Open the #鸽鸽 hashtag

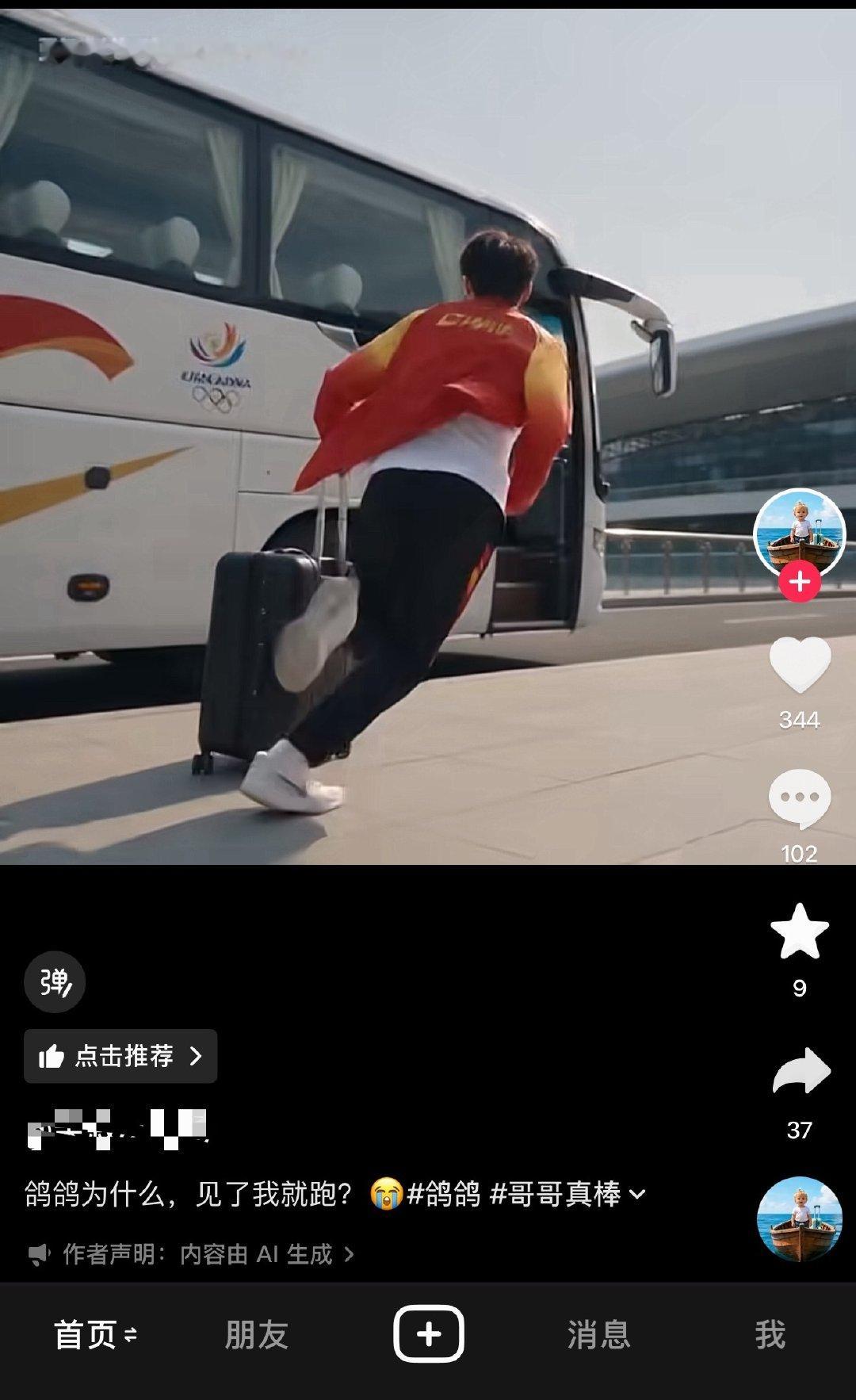(443, 1193)
